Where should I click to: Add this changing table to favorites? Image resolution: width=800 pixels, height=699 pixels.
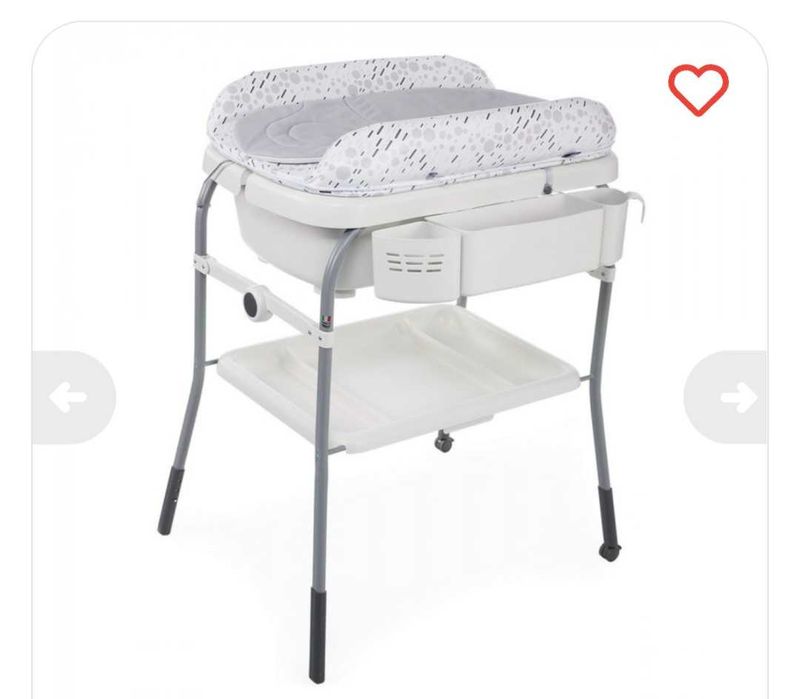tap(698, 89)
